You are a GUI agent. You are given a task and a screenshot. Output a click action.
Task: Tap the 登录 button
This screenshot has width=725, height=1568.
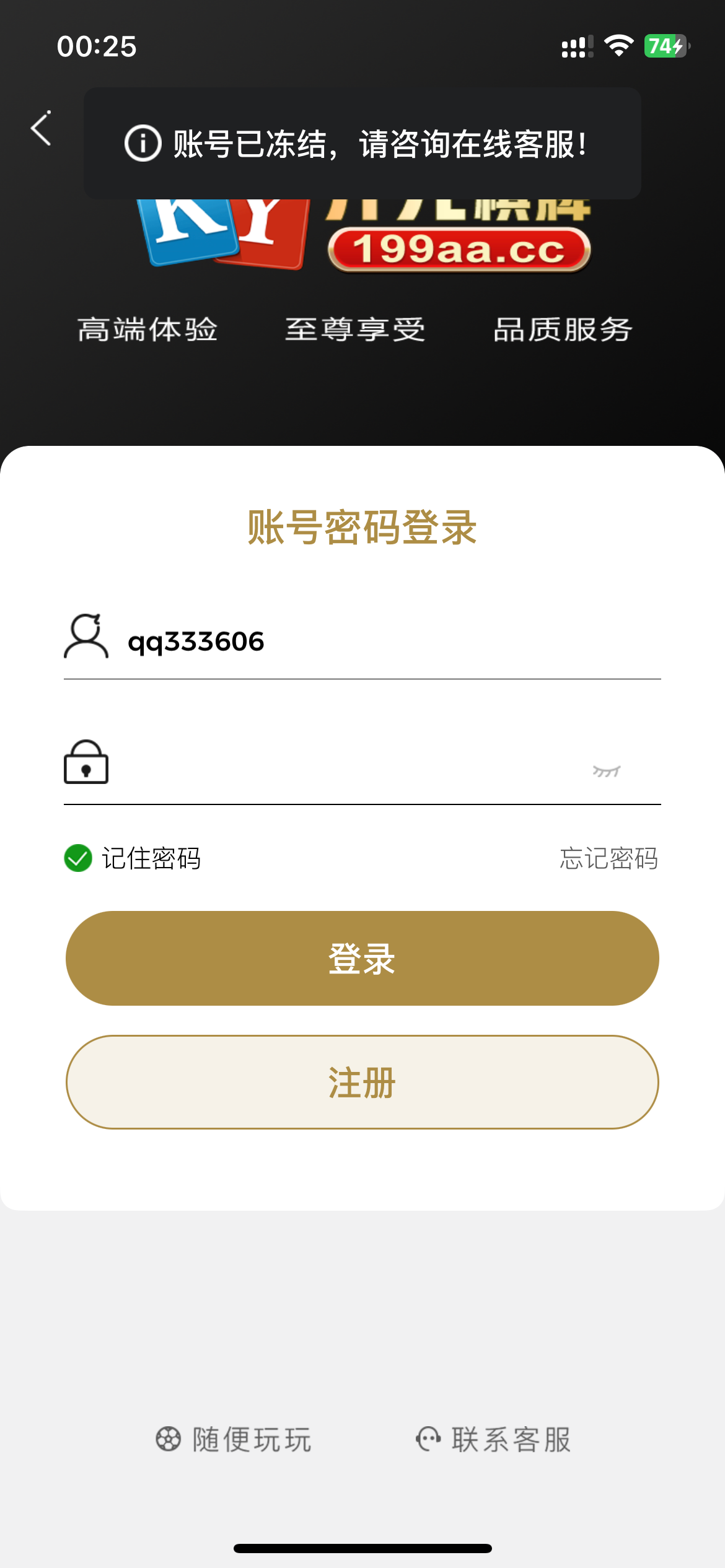tap(362, 958)
